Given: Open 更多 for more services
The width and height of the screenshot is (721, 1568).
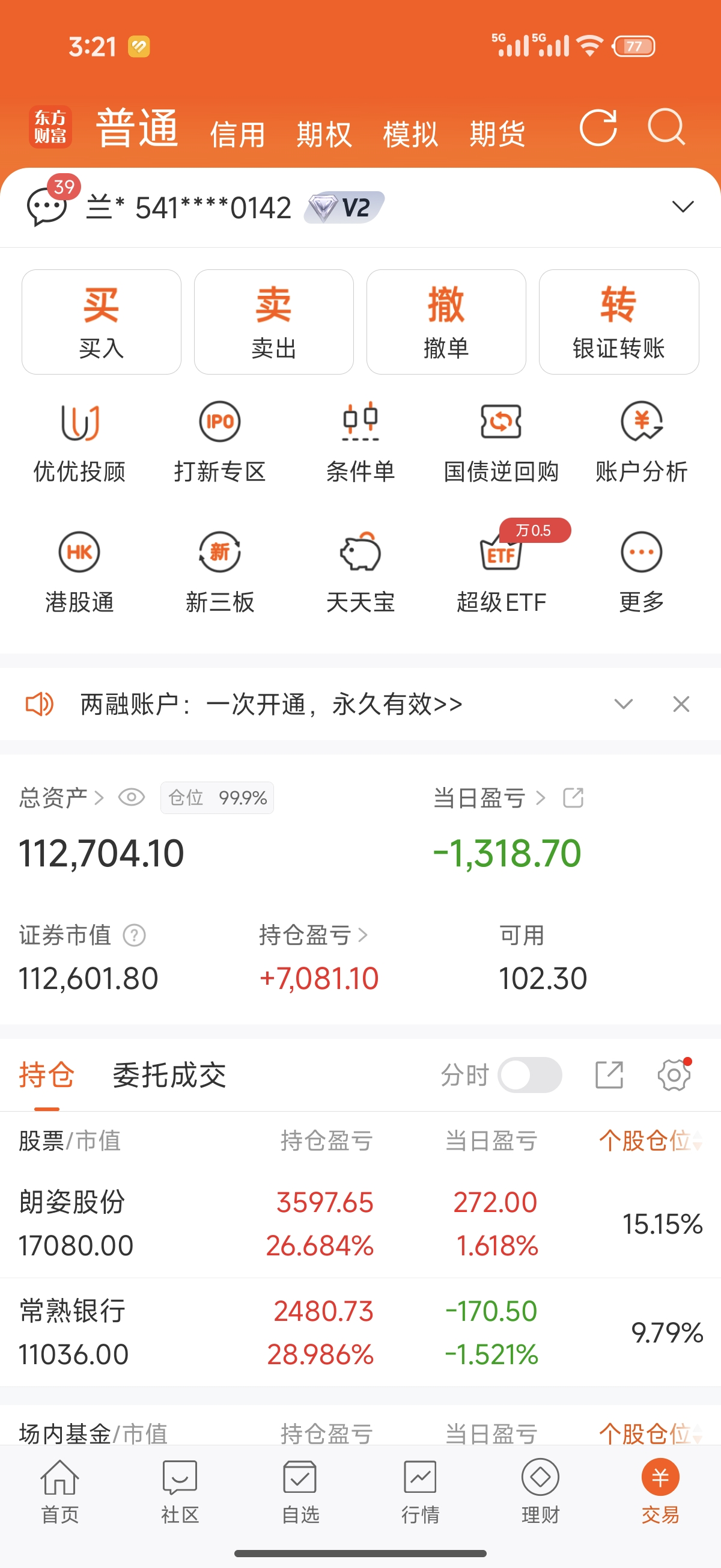Looking at the screenshot, I should [641, 572].
